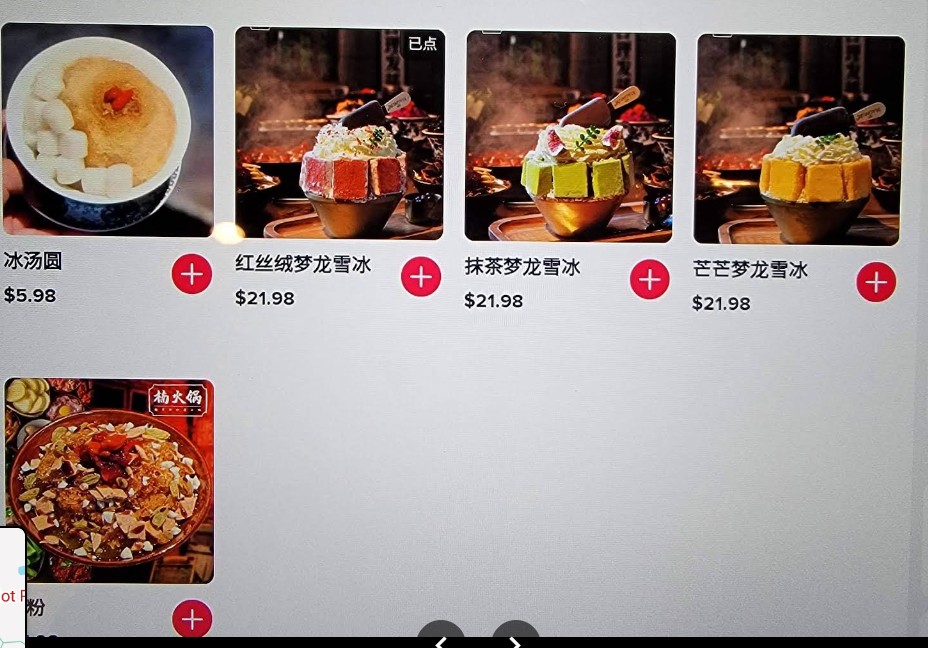Image resolution: width=928 pixels, height=648 pixels.
Task: View the 芒芒梦龙雪冰 item picture
Action: (x=799, y=140)
